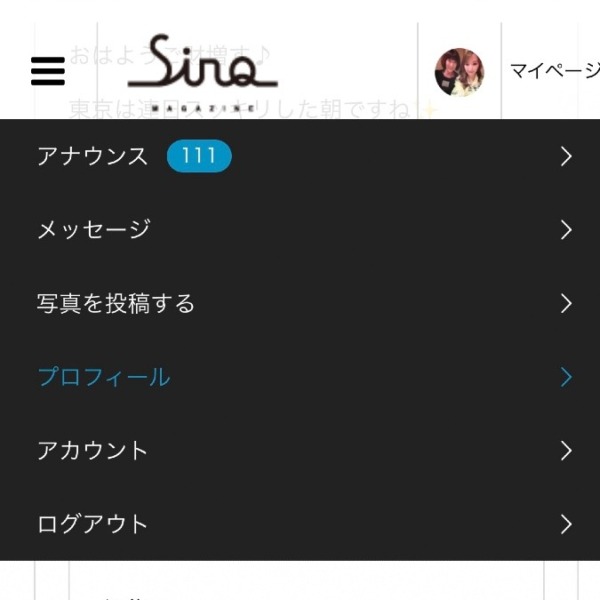600x600 pixels.
Task: Tap ログアウト to sign out
Action: point(300,524)
